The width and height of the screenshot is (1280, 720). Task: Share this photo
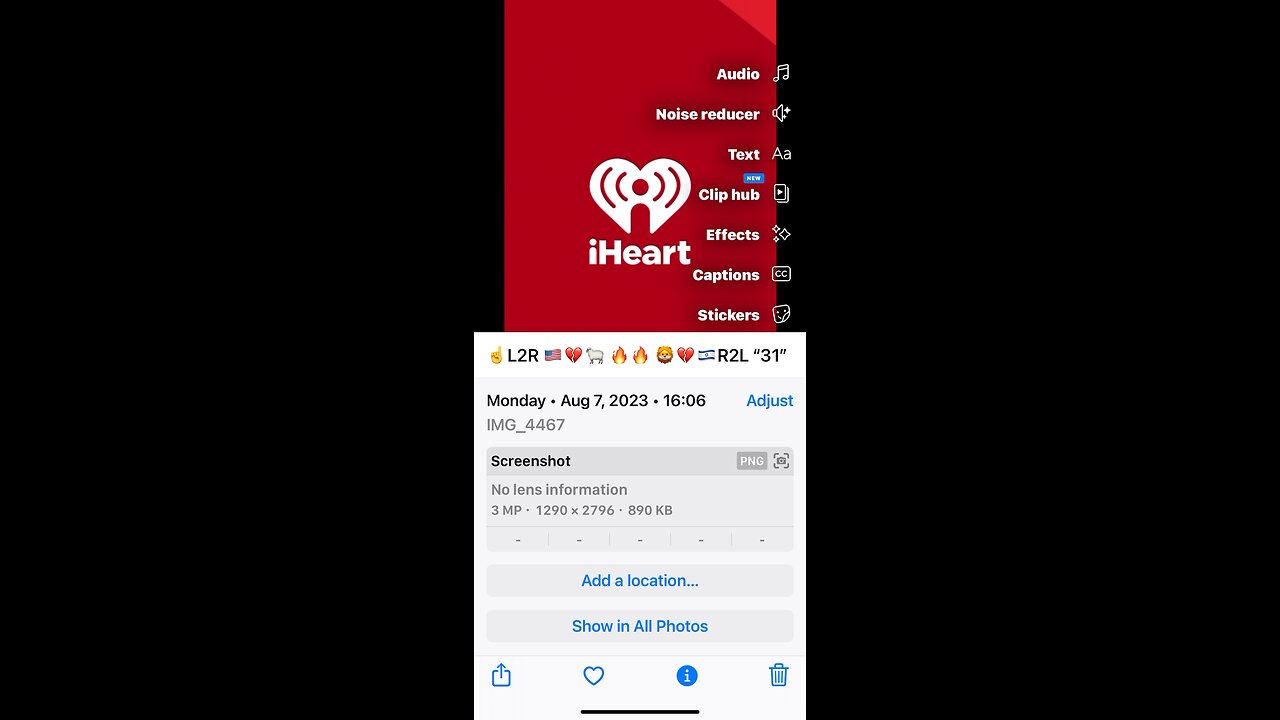pos(502,676)
